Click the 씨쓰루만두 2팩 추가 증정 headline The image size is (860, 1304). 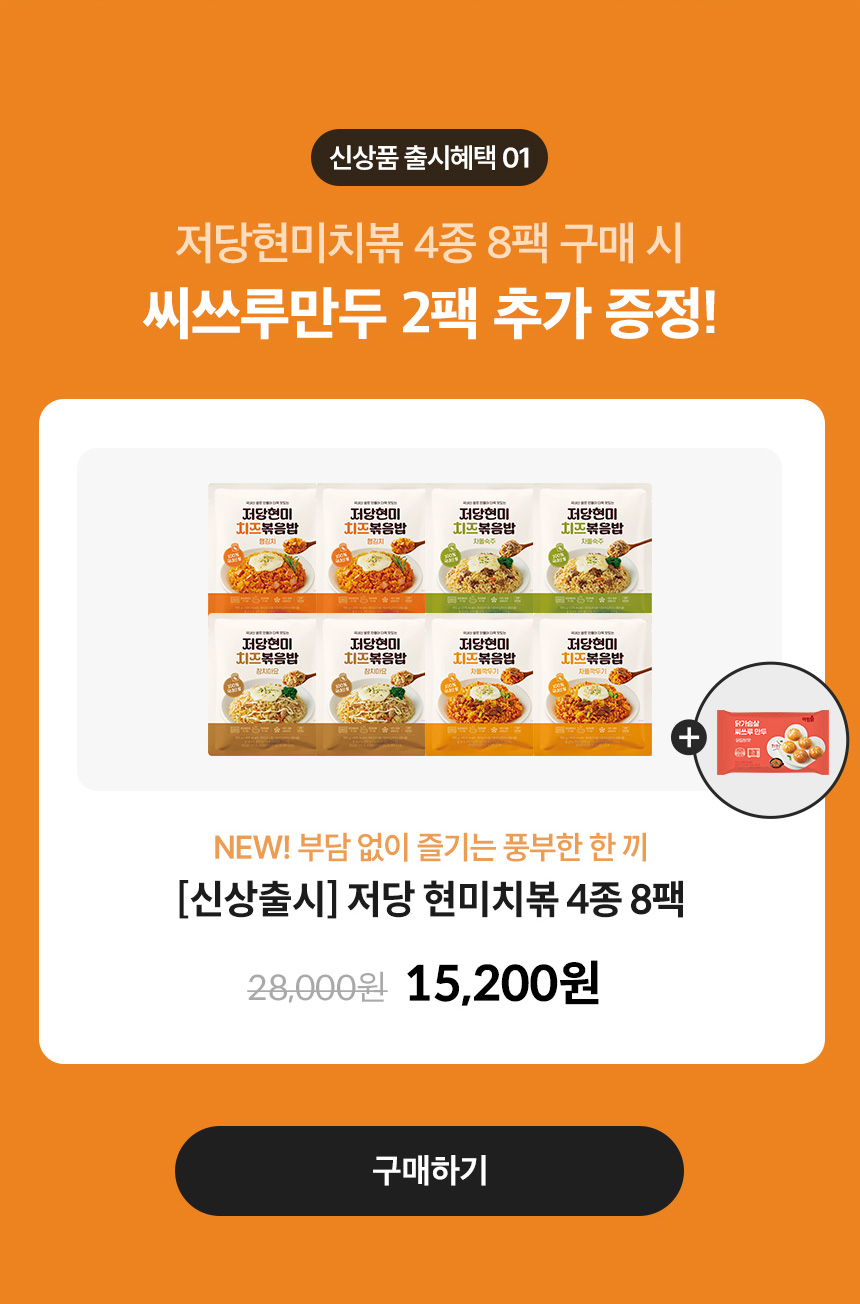click(x=430, y=306)
